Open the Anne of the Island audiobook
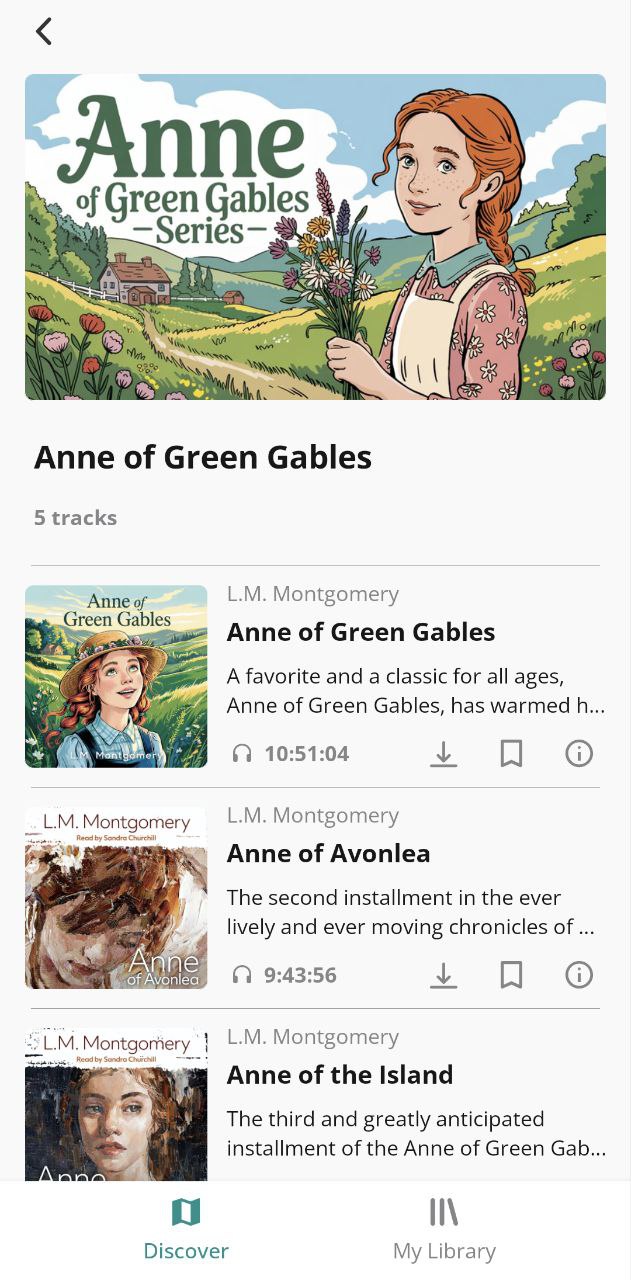The image size is (631, 1280). [340, 1075]
